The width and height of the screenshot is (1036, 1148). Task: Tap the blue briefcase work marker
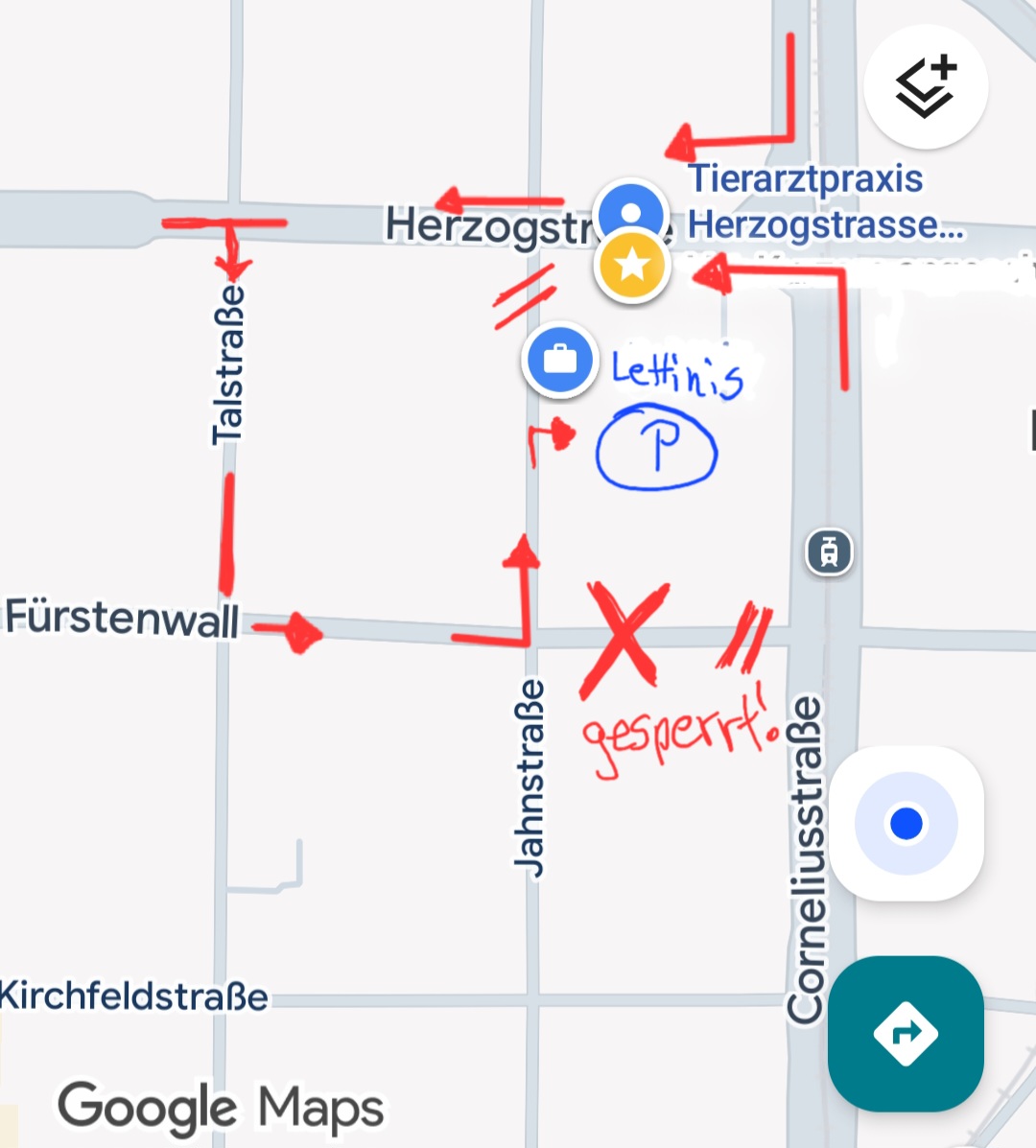click(x=560, y=360)
